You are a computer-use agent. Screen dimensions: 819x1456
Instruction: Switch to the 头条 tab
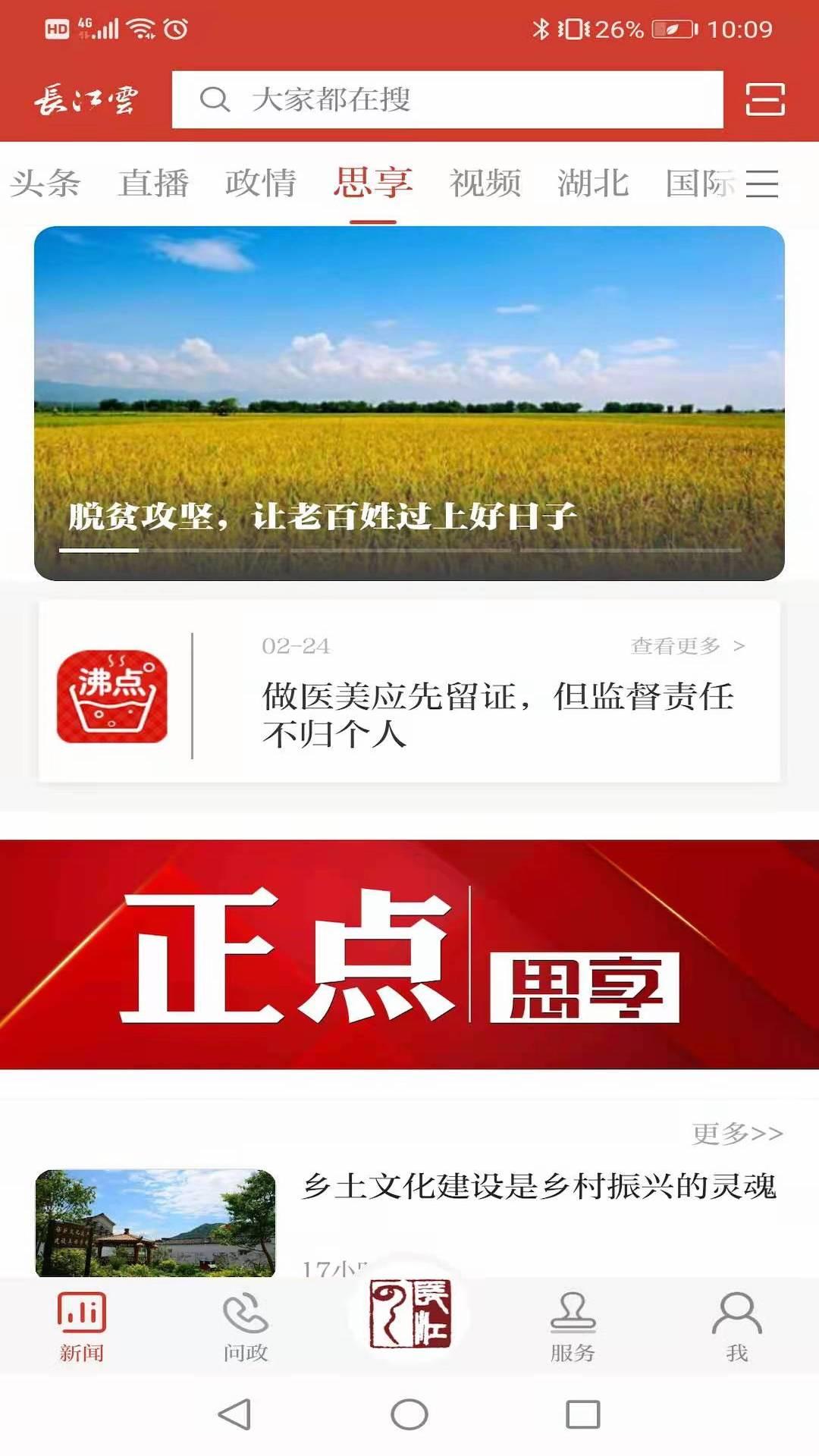click(45, 184)
